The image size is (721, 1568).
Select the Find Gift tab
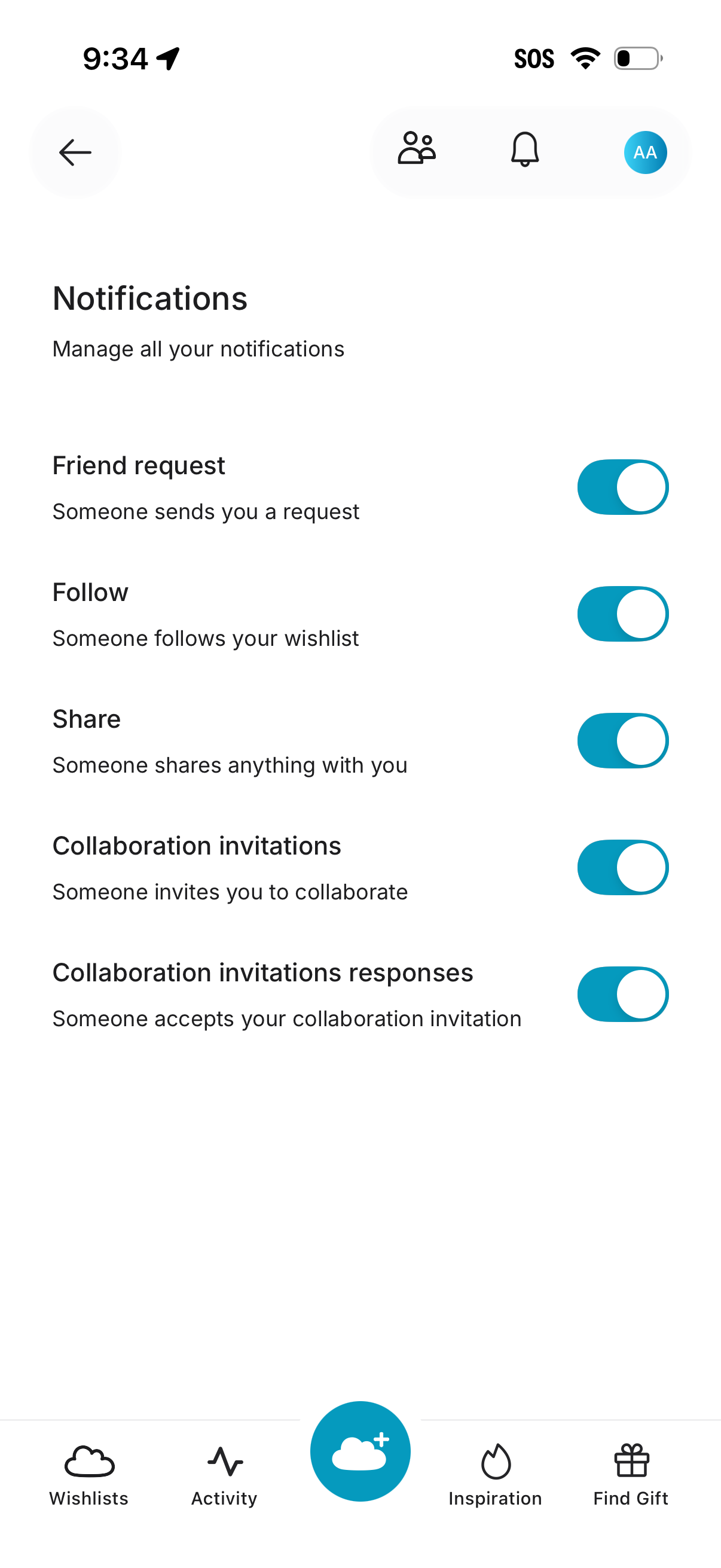click(631, 1474)
